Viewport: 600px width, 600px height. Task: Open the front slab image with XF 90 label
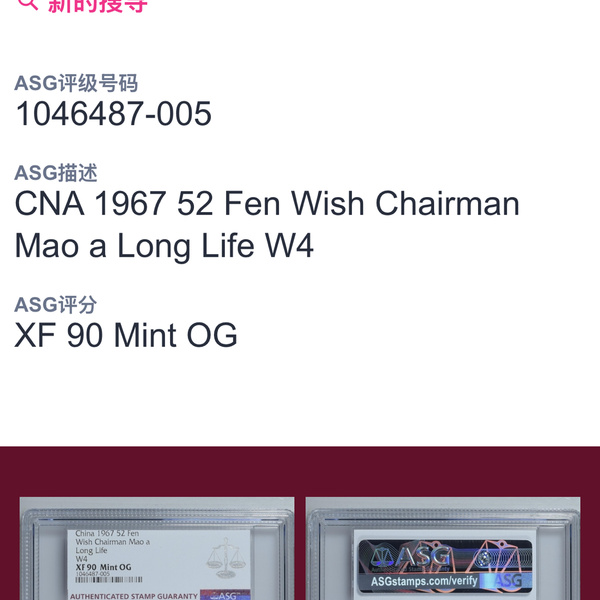coord(157,550)
